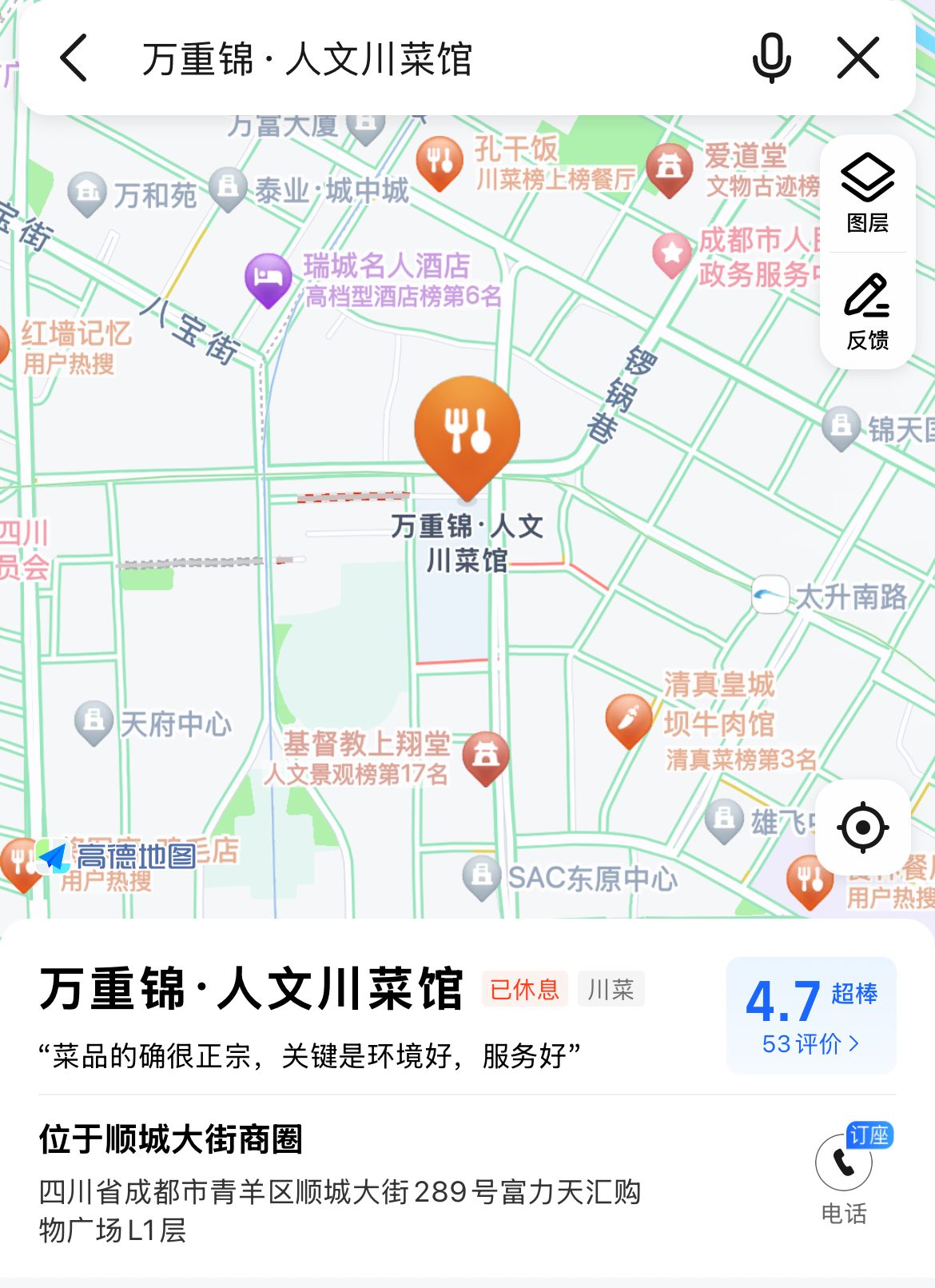Call the restaurant via the 电话 button
The width and height of the screenshot is (935, 1288).
[844, 1177]
